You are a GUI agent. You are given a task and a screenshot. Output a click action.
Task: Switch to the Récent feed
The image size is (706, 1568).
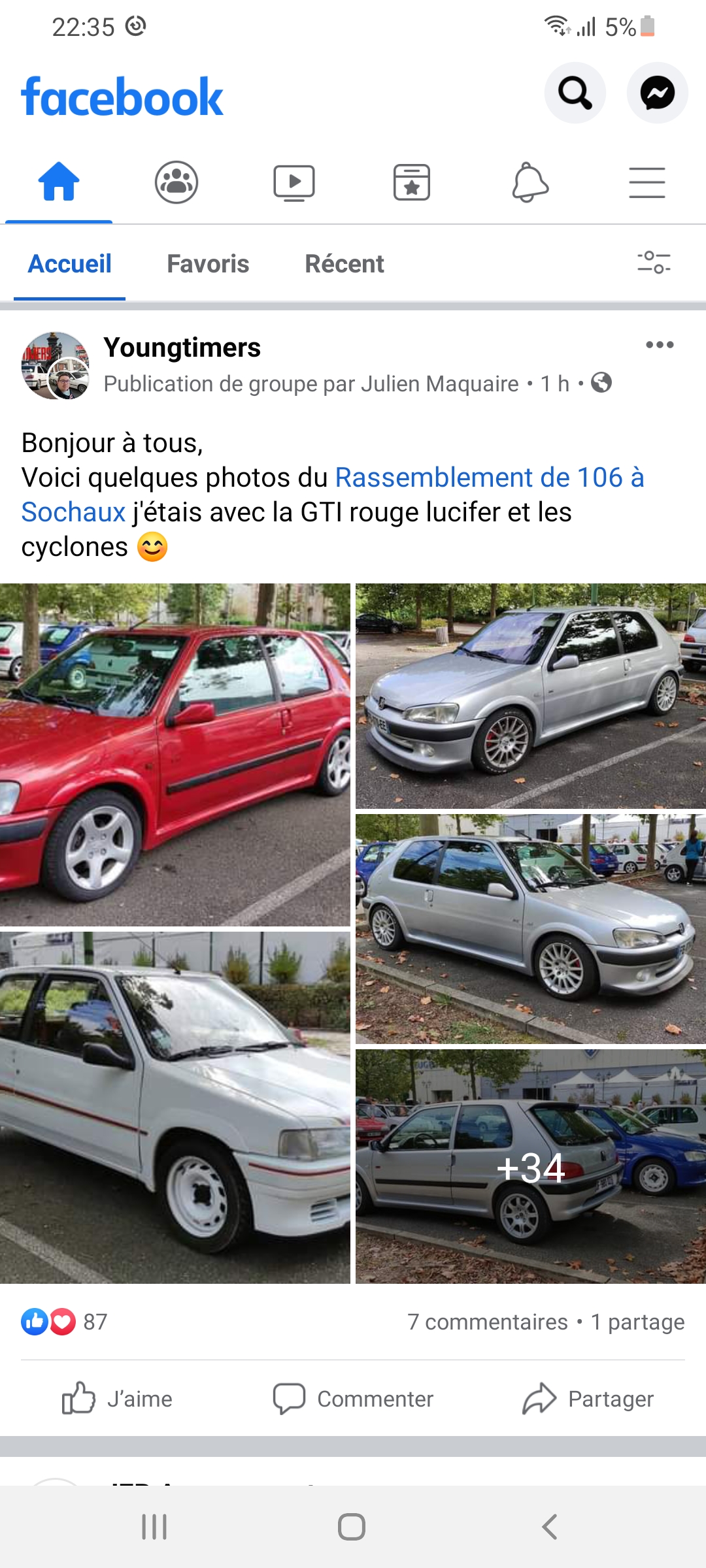(x=345, y=264)
